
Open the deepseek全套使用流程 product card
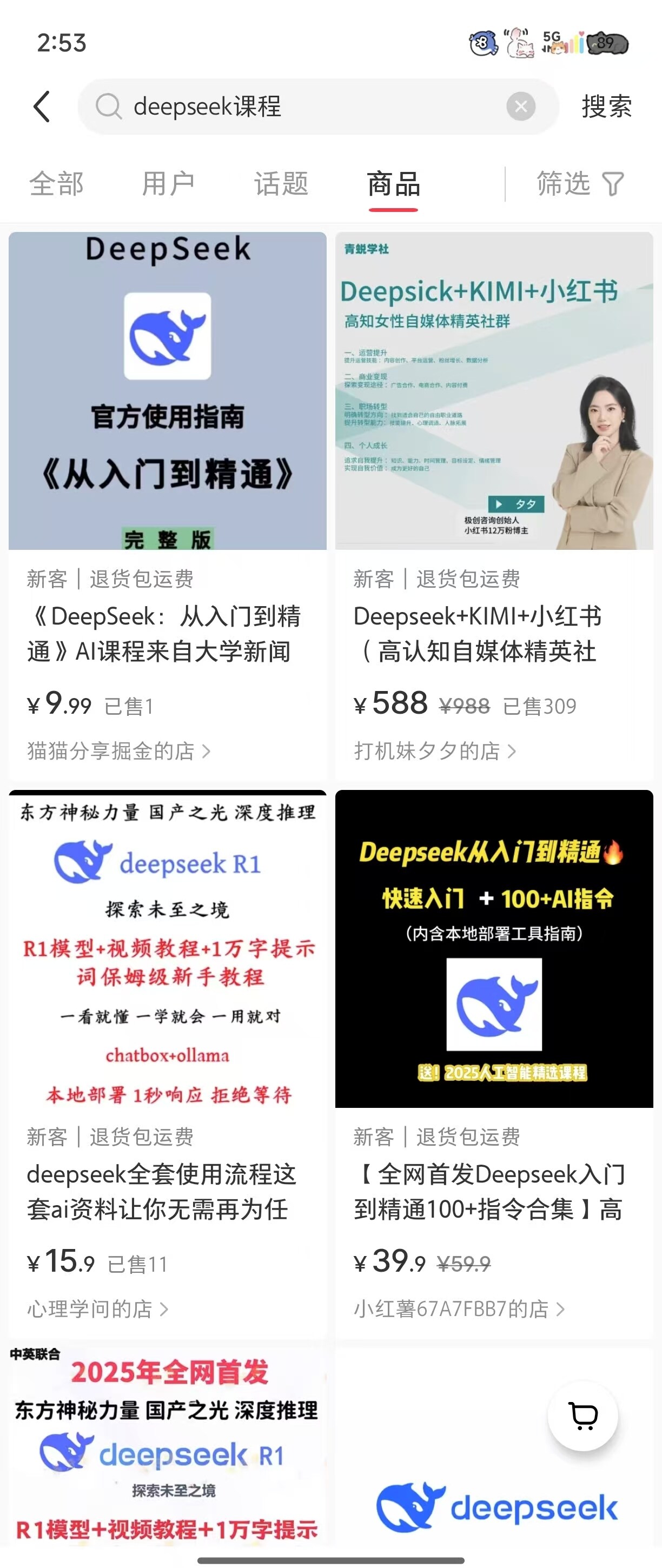pos(168,1191)
